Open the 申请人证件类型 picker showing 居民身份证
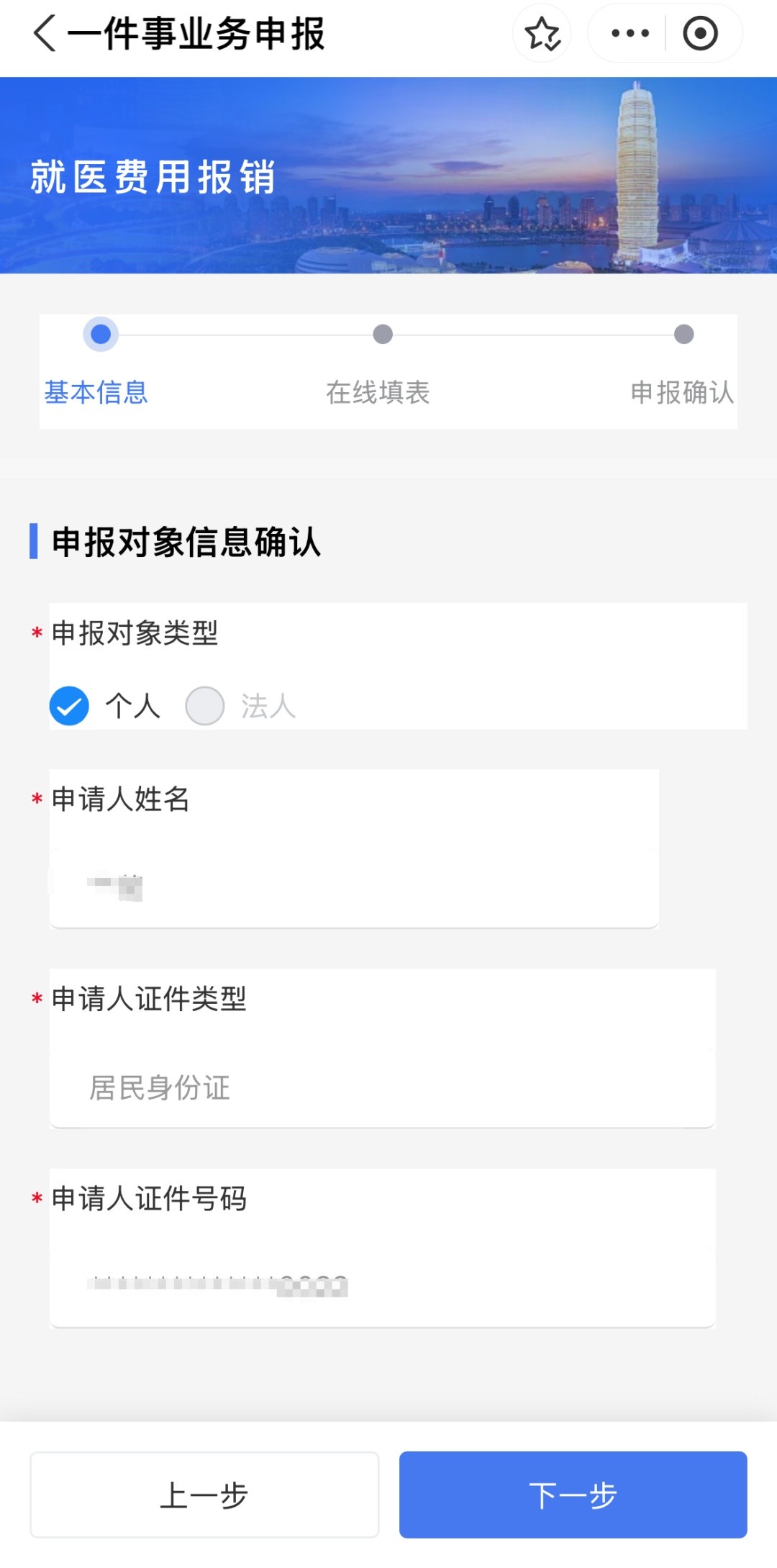 pyautogui.click(x=382, y=1087)
